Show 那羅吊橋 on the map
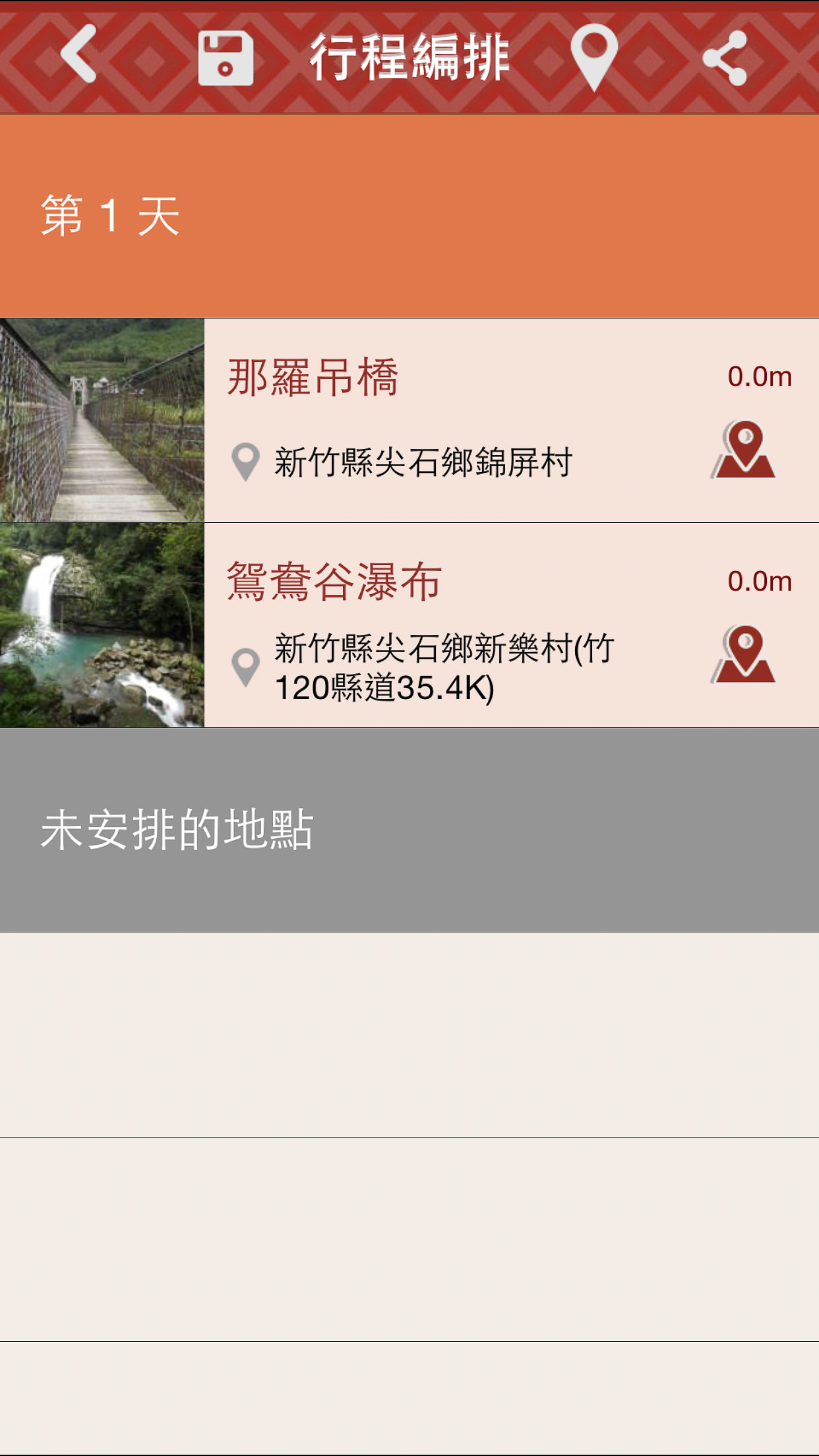This screenshot has height=1456, width=819. click(x=744, y=450)
